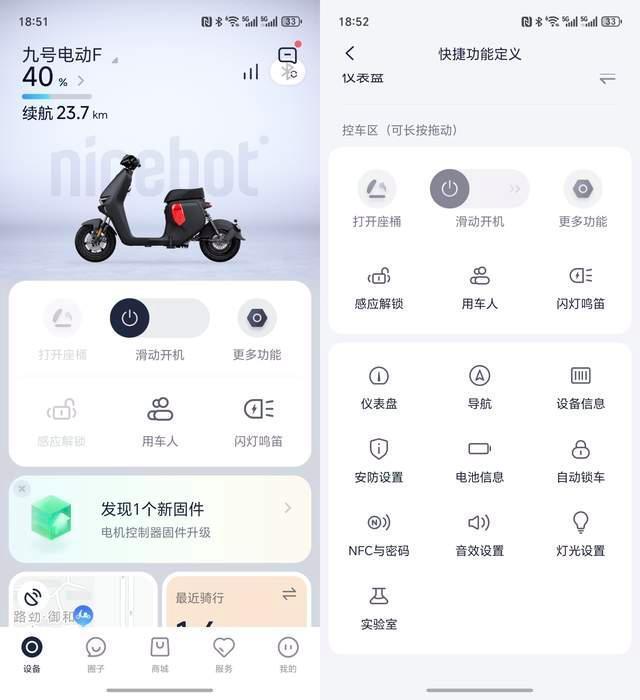The width and height of the screenshot is (640, 700).
Task: Open the 发现1个新固件 upgrade card
Action: point(160,519)
